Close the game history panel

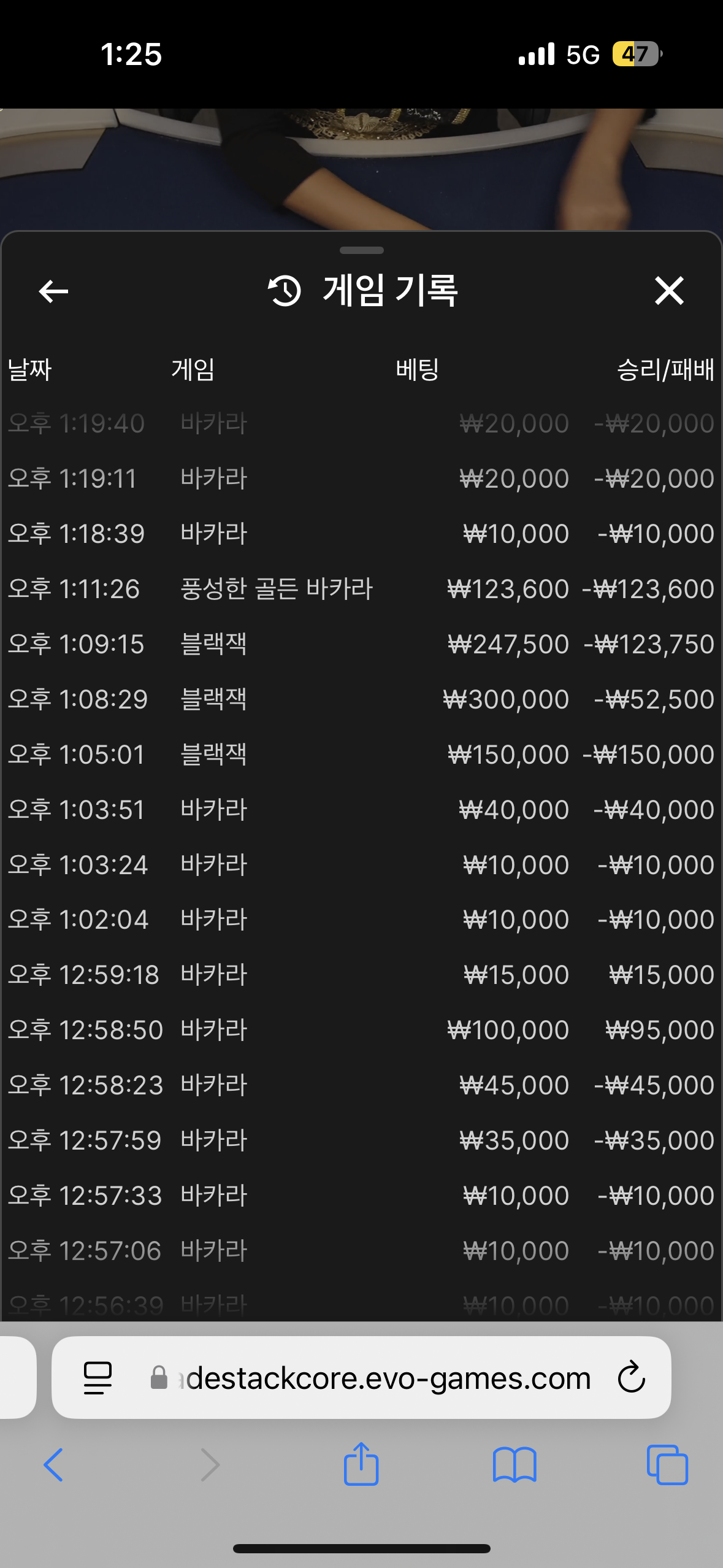tap(668, 291)
